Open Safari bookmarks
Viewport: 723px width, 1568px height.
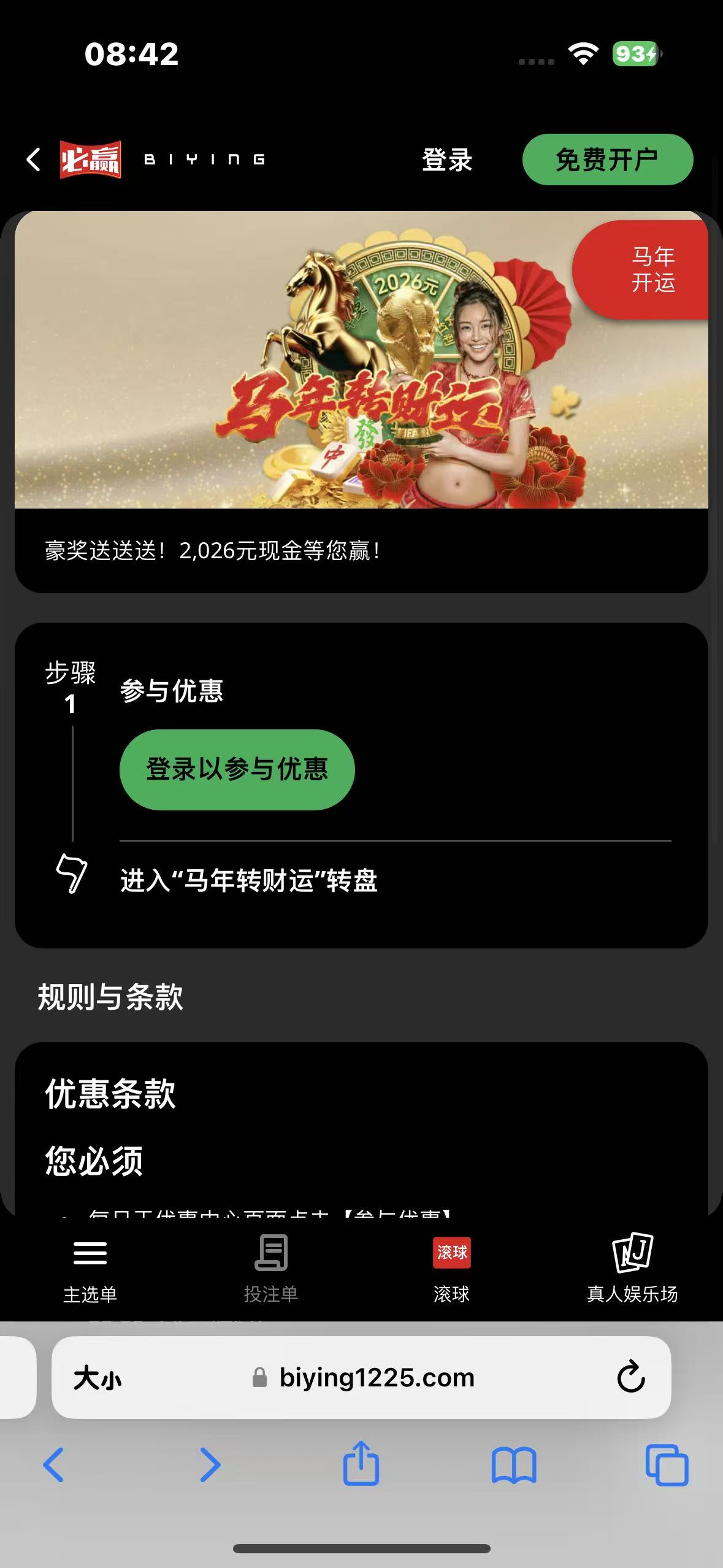coord(514,1465)
